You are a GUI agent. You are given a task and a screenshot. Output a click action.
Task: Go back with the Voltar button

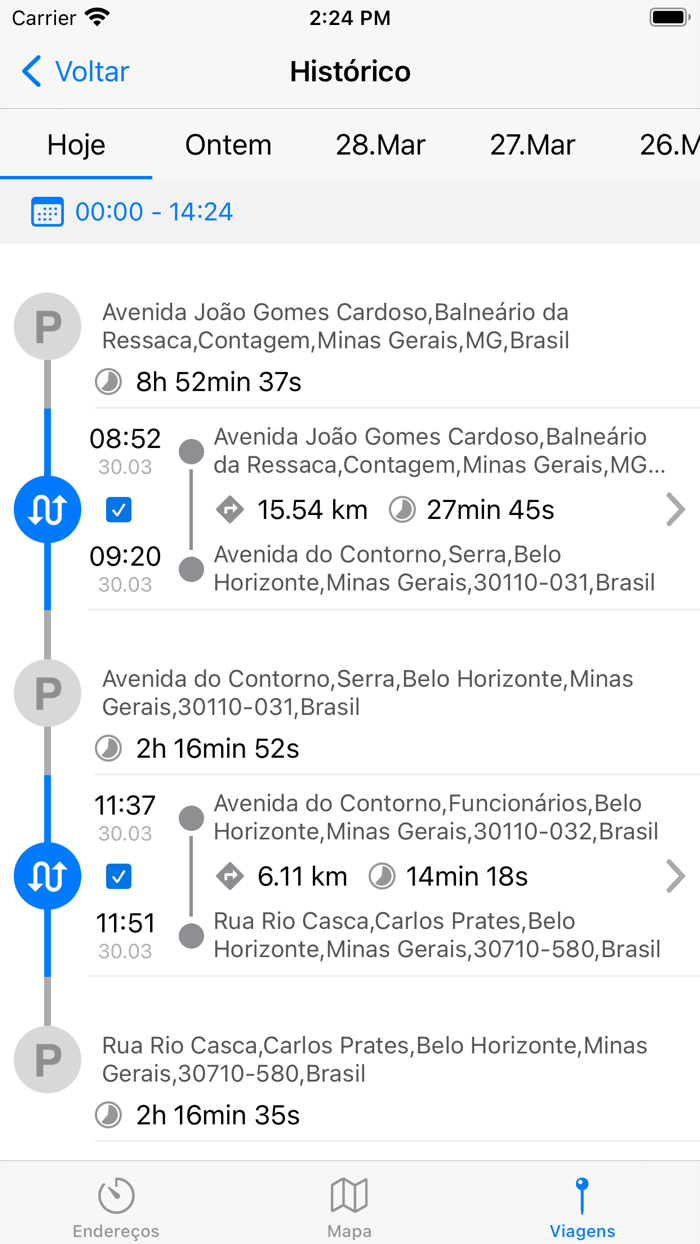tap(75, 72)
